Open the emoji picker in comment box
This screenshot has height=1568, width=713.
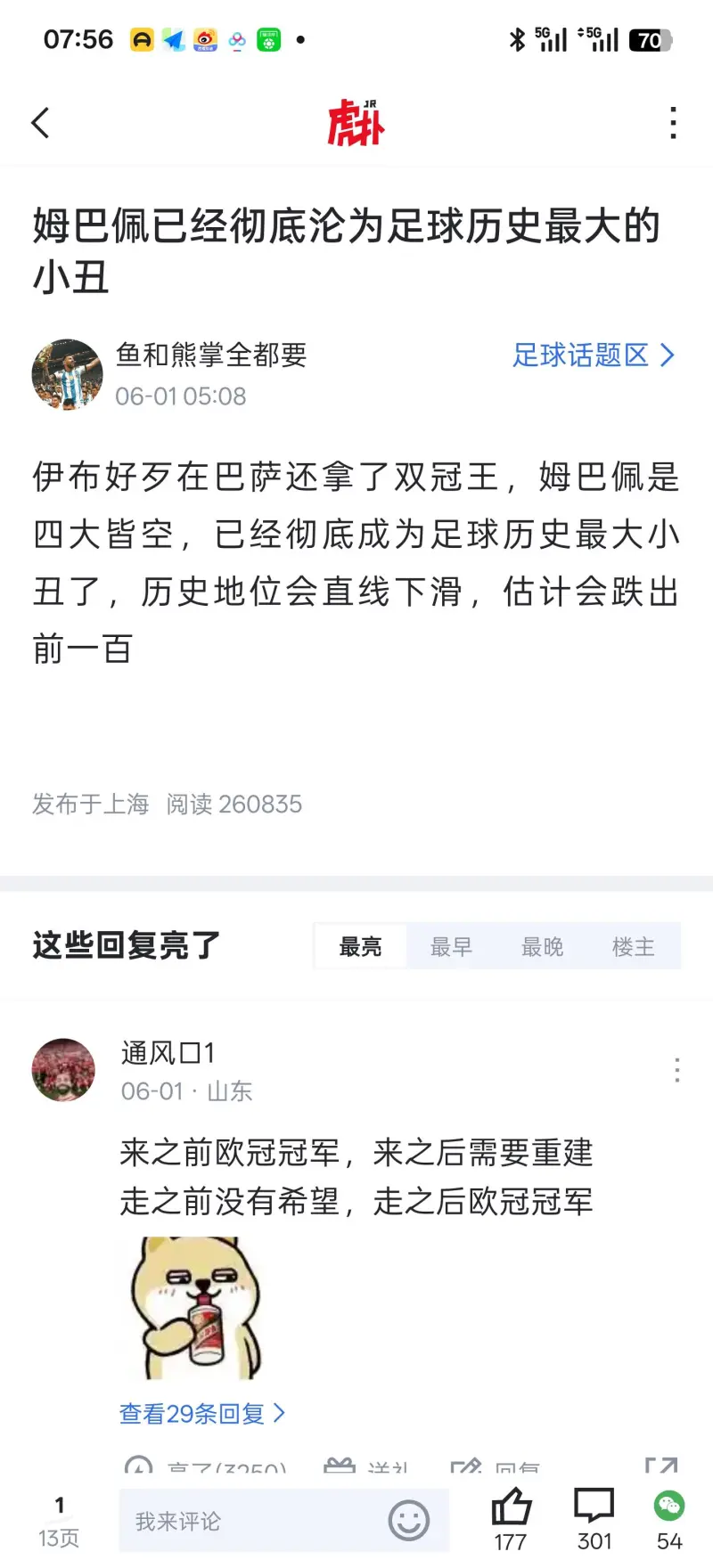pyautogui.click(x=409, y=1521)
